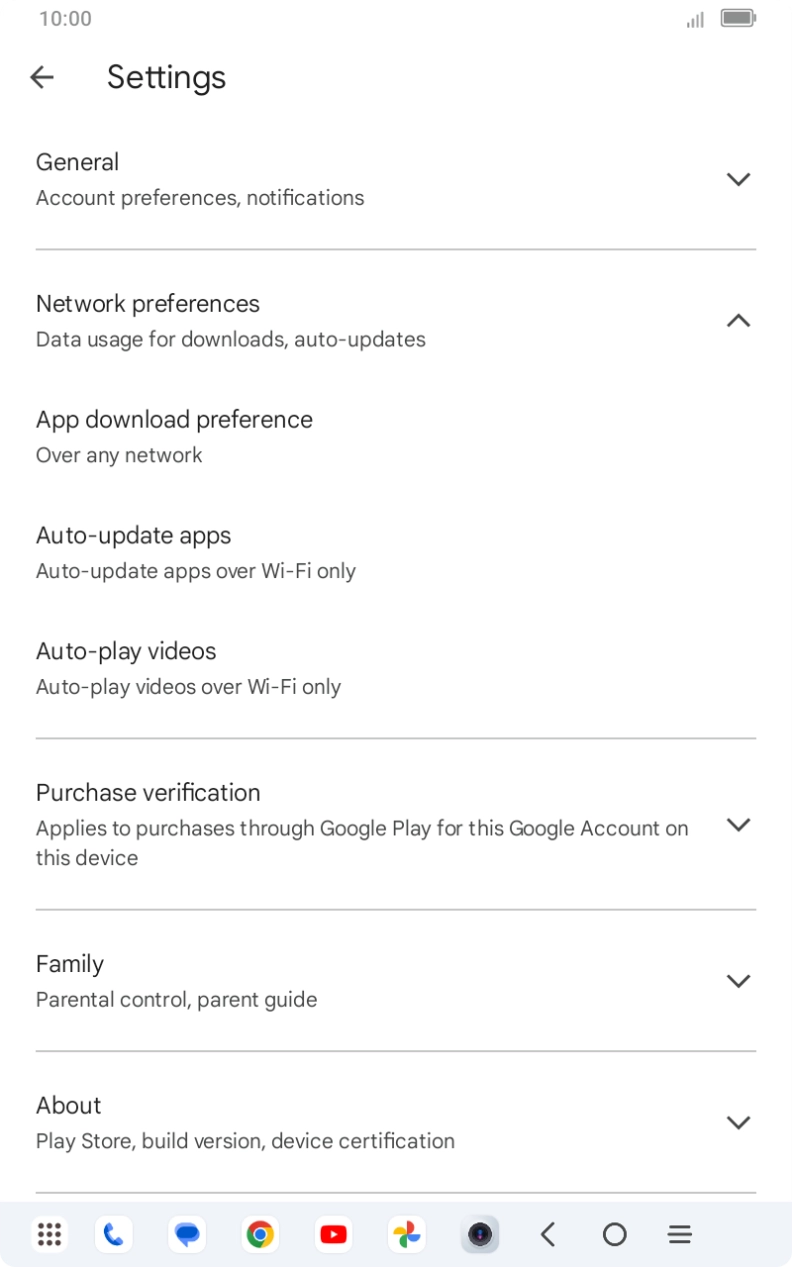Open the Phone app
This screenshot has height=1267, width=792.
pyautogui.click(x=113, y=1234)
